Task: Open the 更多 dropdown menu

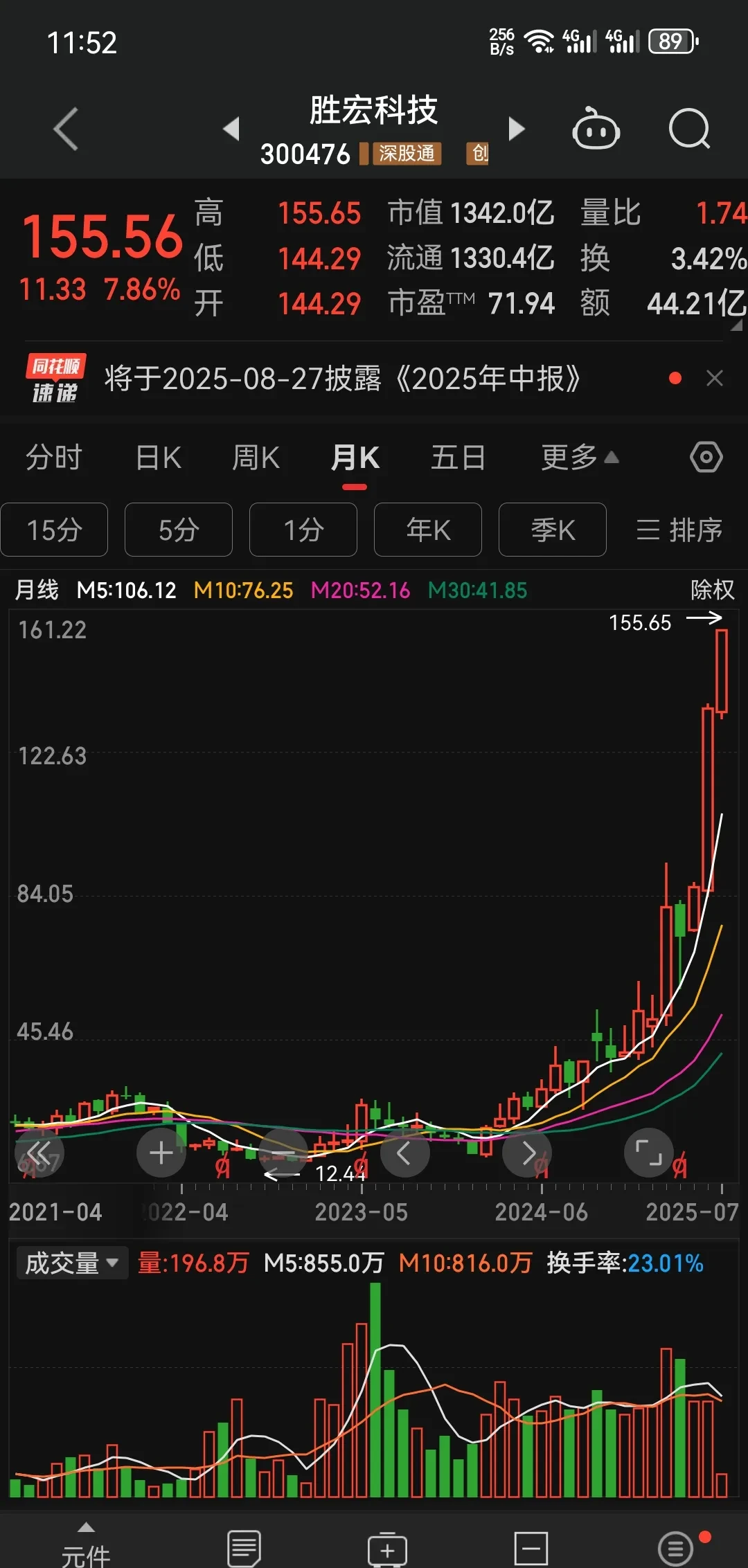Action: coord(577,457)
